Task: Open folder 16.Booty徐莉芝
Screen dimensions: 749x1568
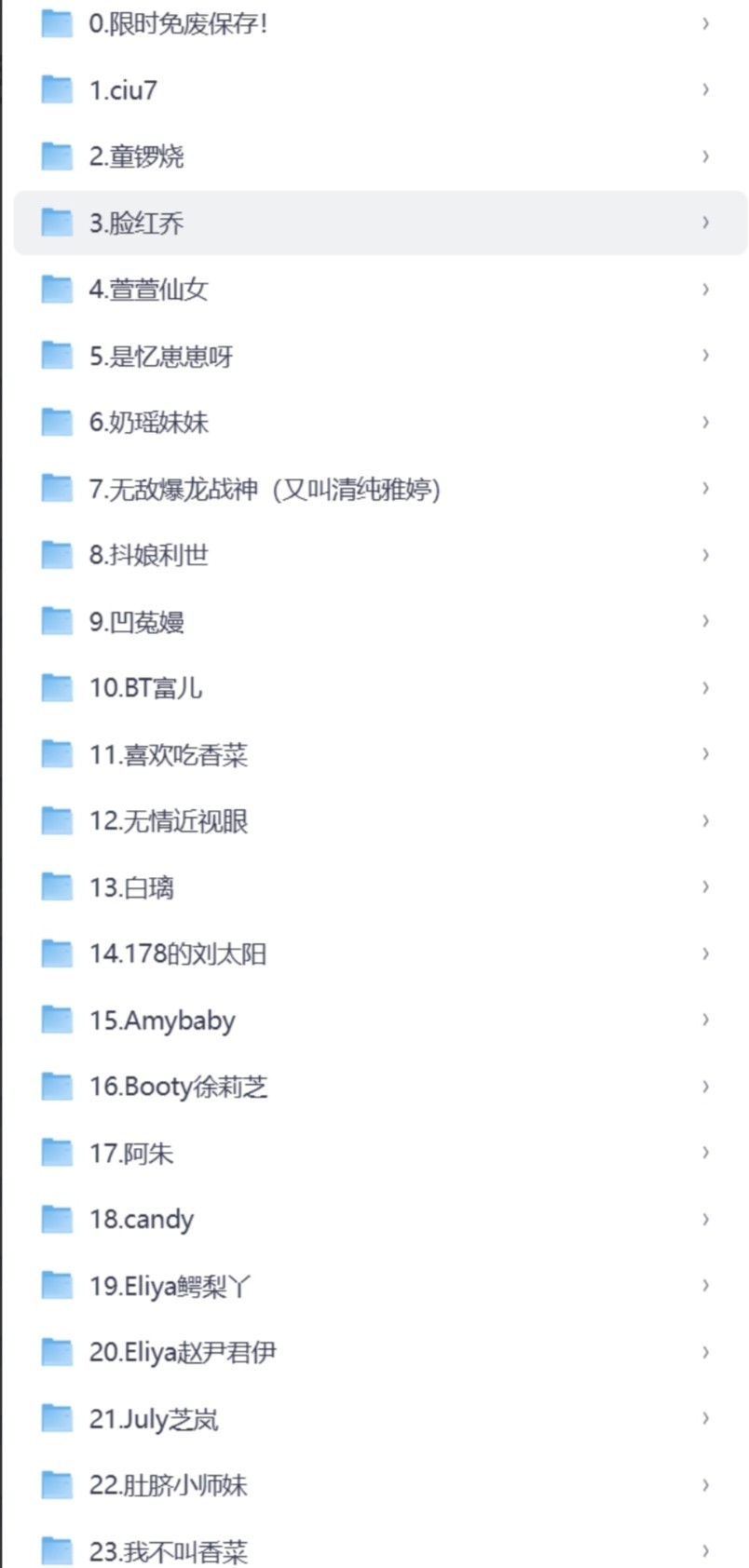Action: point(178,1087)
